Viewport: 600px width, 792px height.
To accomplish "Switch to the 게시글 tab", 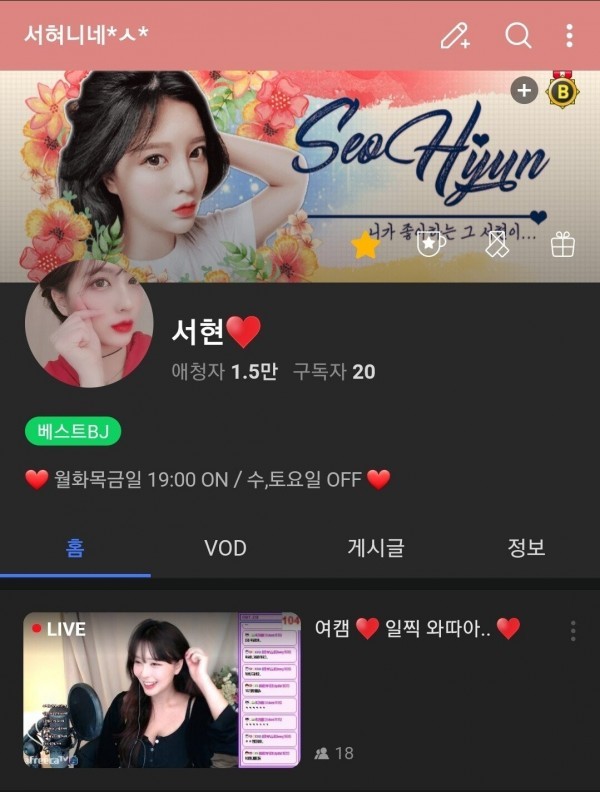I will click(375, 547).
